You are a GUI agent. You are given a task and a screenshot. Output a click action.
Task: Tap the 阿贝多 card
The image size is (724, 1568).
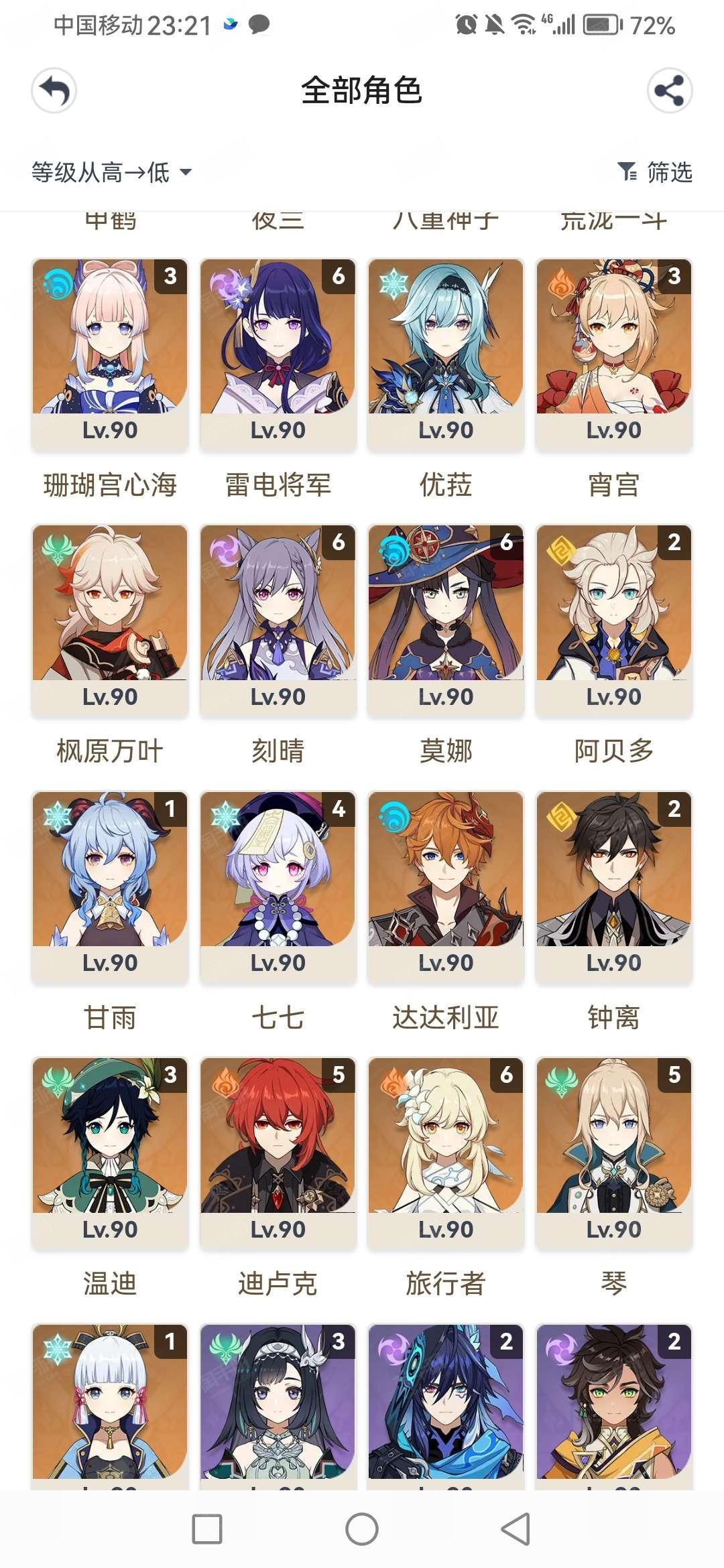click(614, 620)
